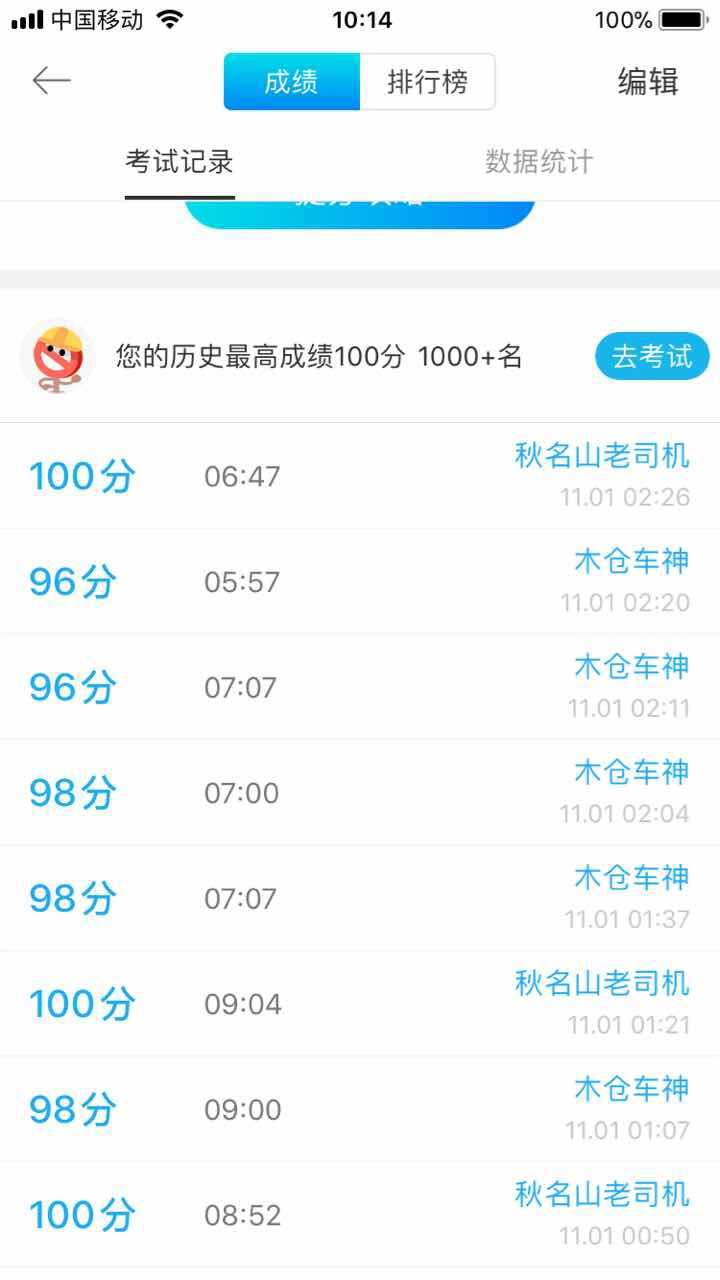Go back using the arrow icon

51,81
